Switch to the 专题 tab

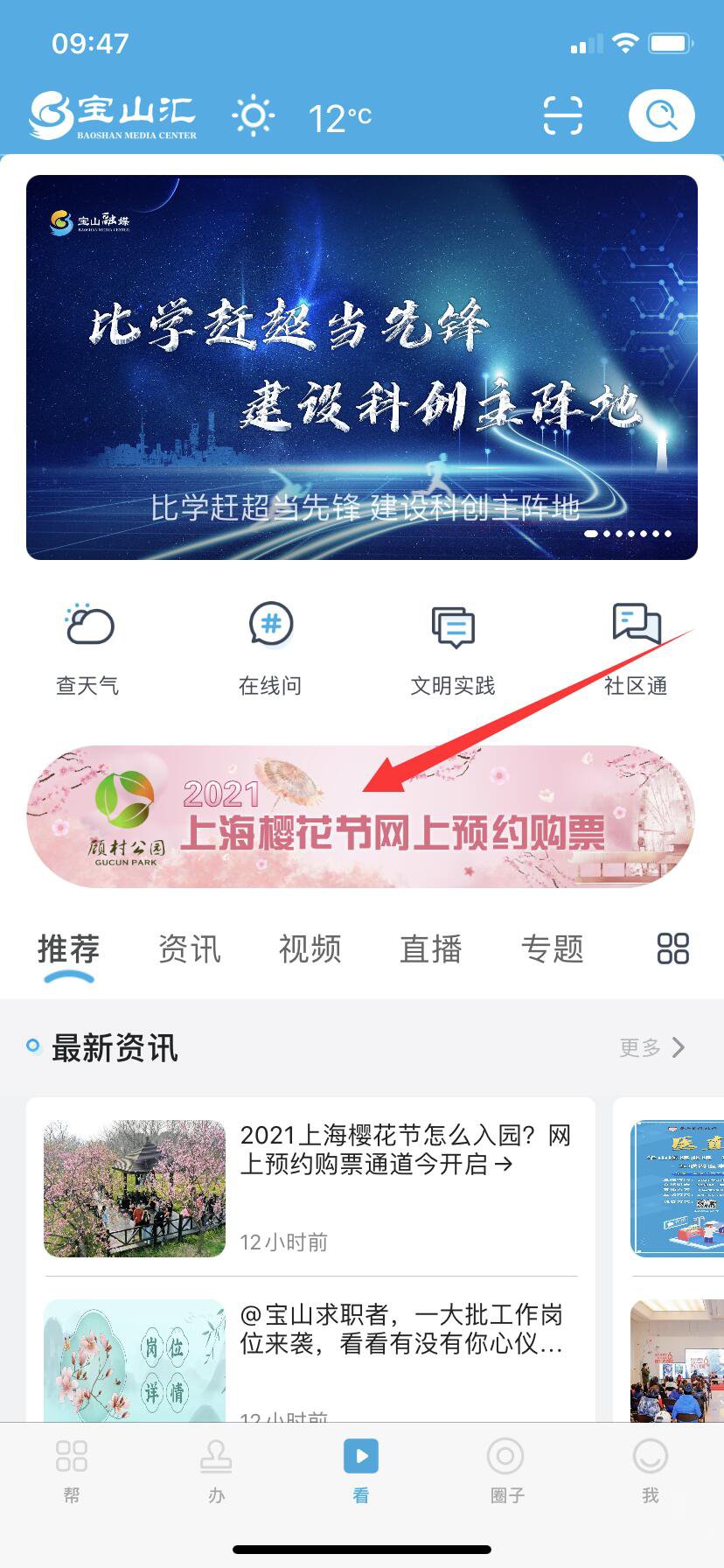pyautogui.click(x=552, y=949)
